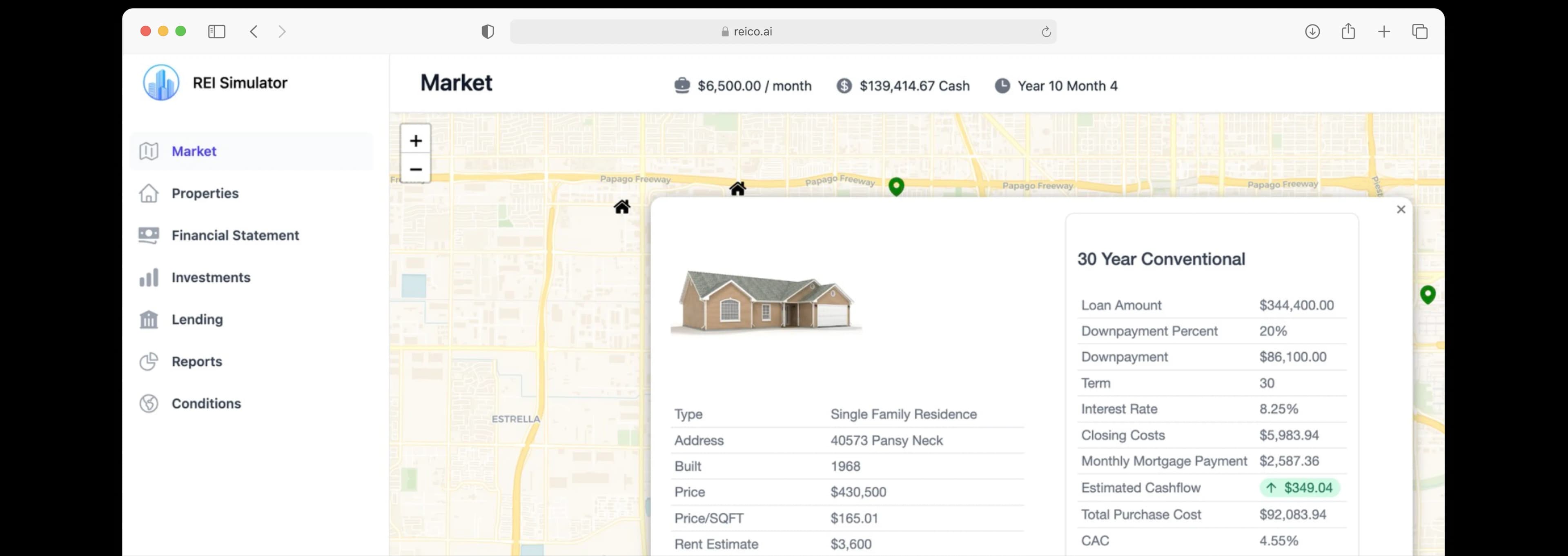
Task: Open the Conditions page
Action: [206, 403]
